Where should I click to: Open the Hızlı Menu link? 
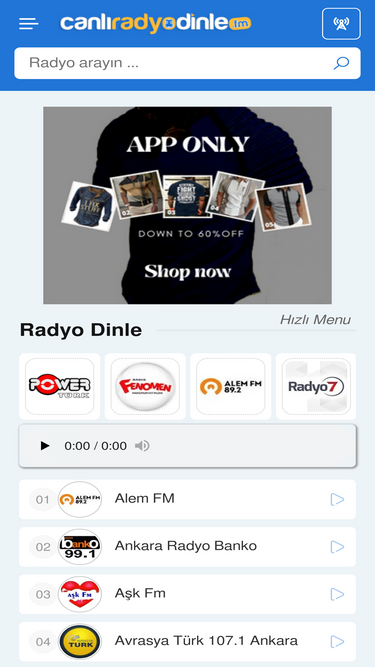315,320
